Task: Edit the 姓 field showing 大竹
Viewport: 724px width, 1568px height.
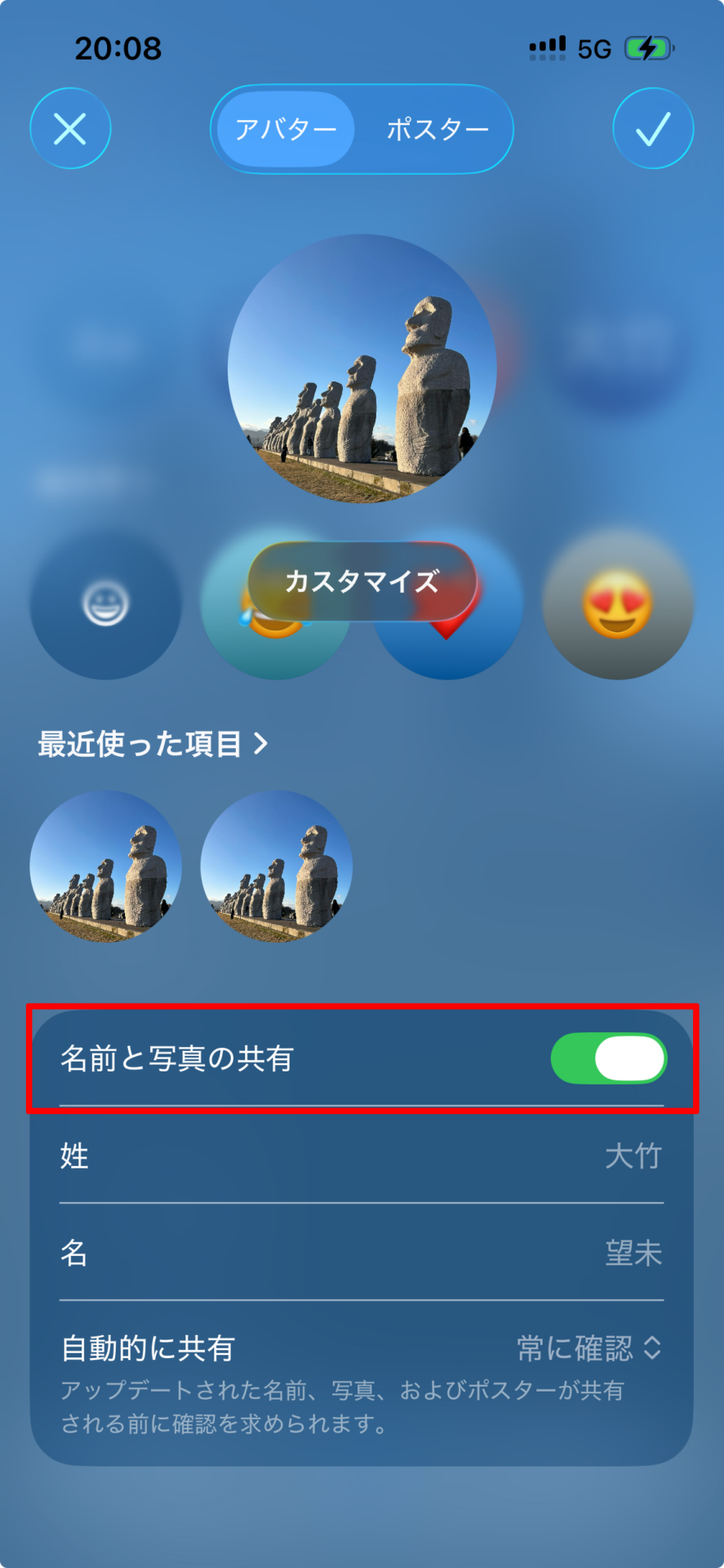Action: [362, 1156]
